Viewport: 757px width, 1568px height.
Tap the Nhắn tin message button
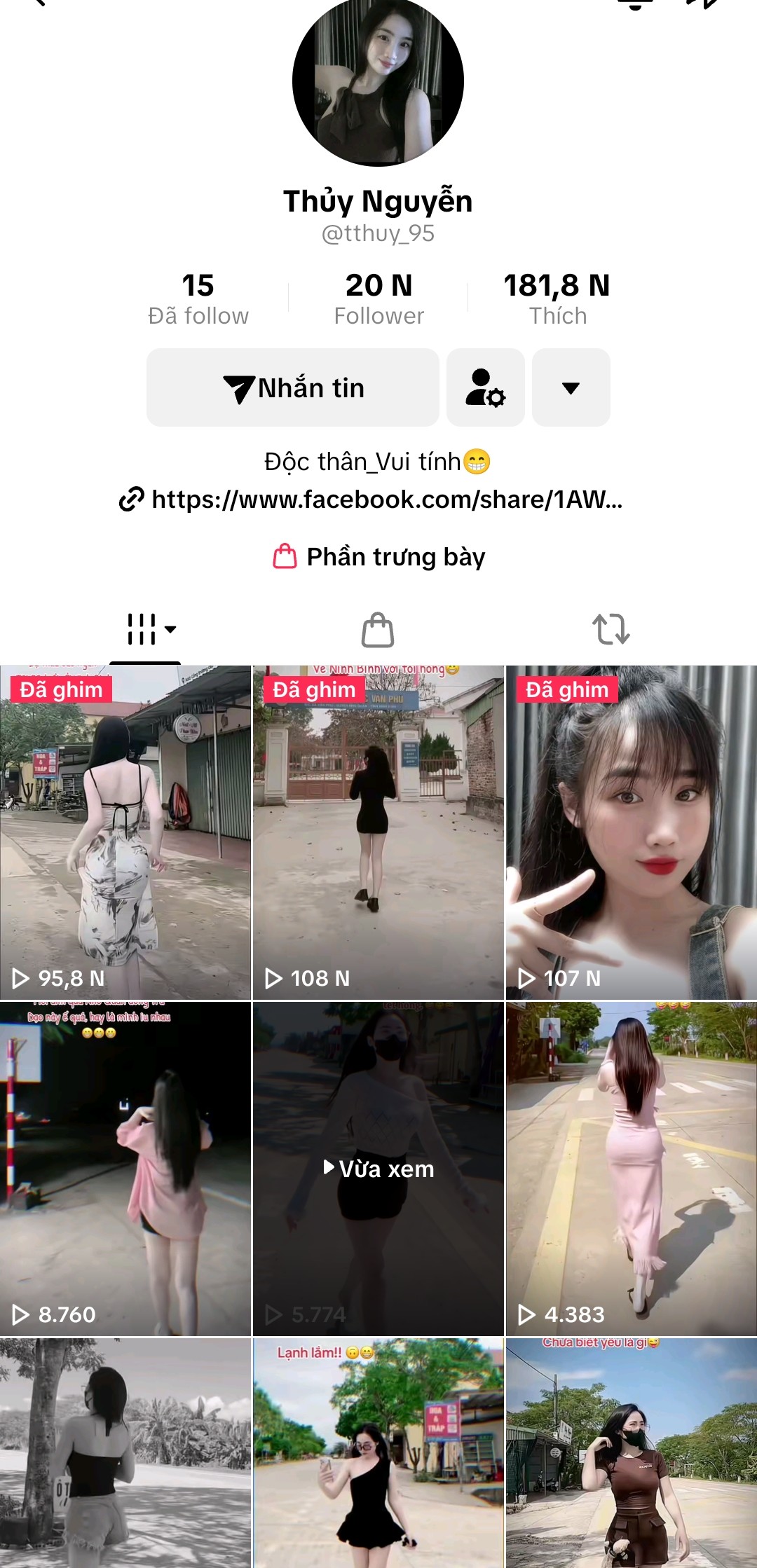(x=293, y=387)
